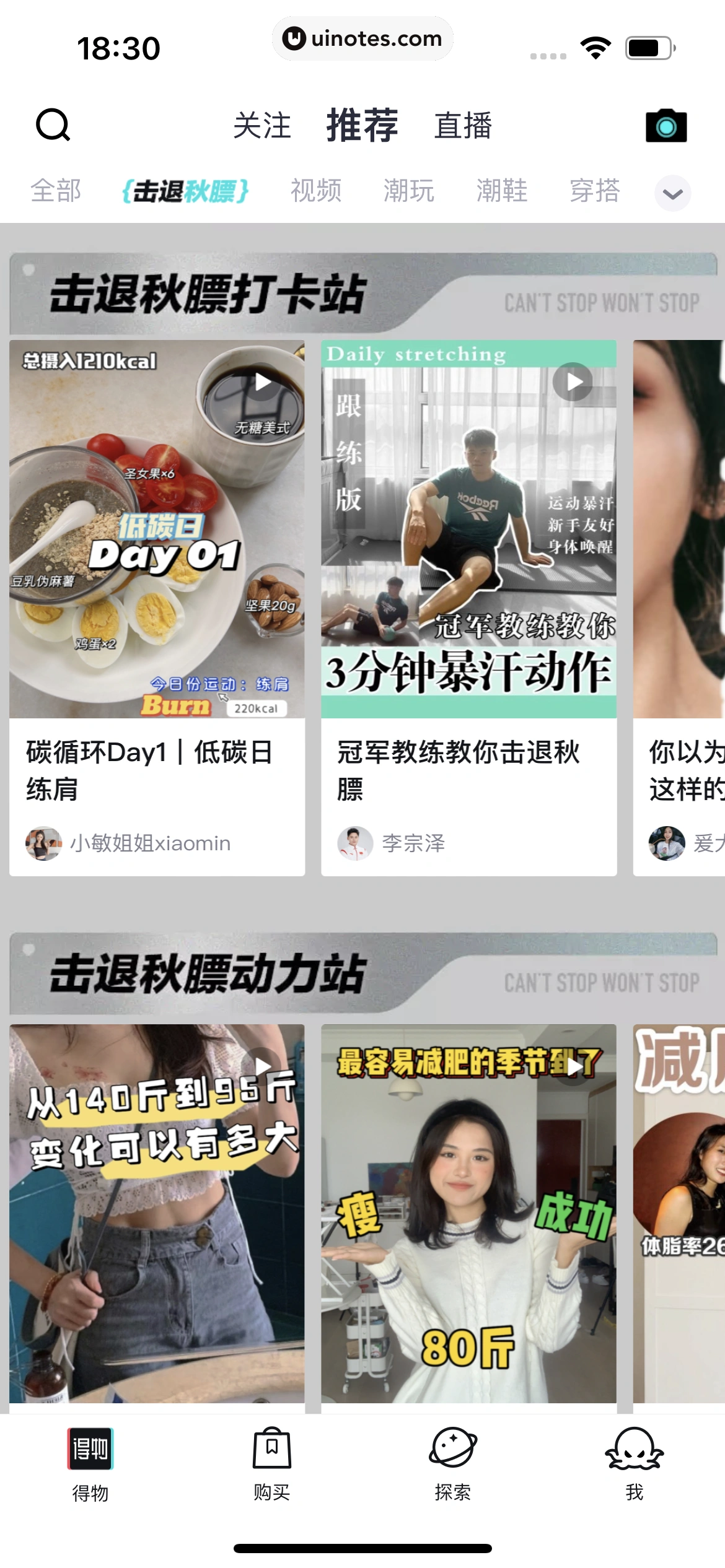Image resolution: width=725 pixels, height=1568 pixels.
Task: Select the 视频 category filter
Action: pyautogui.click(x=316, y=191)
